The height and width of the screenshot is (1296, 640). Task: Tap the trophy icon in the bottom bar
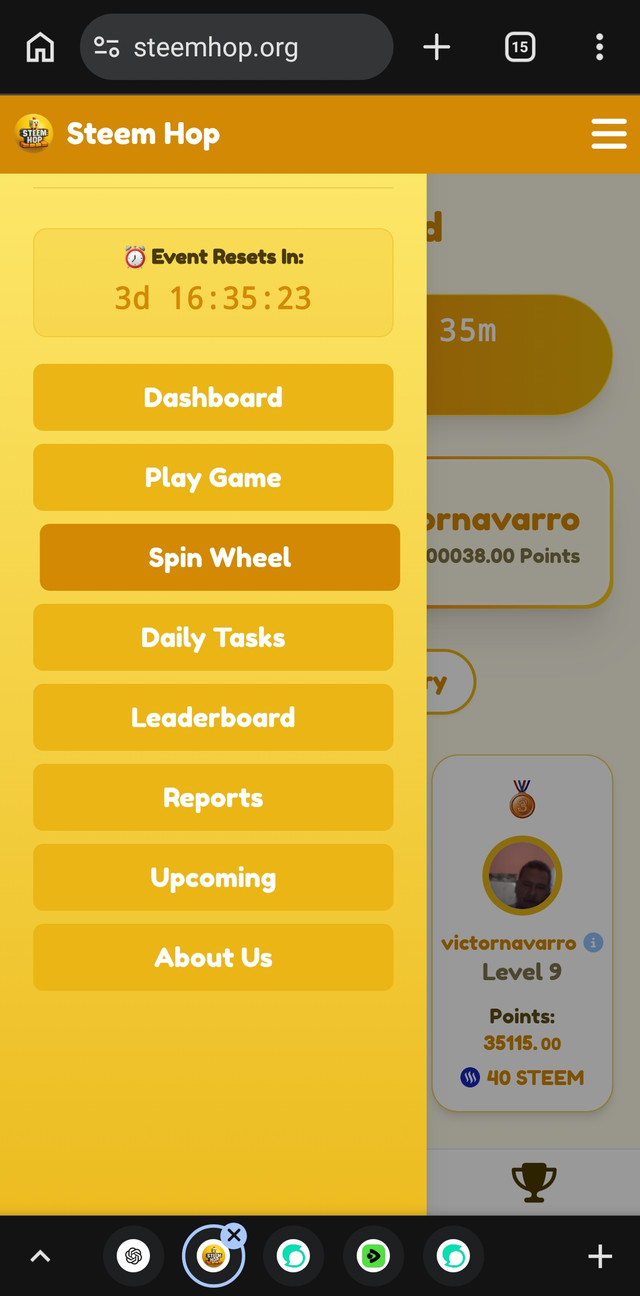tap(534, 1182)
